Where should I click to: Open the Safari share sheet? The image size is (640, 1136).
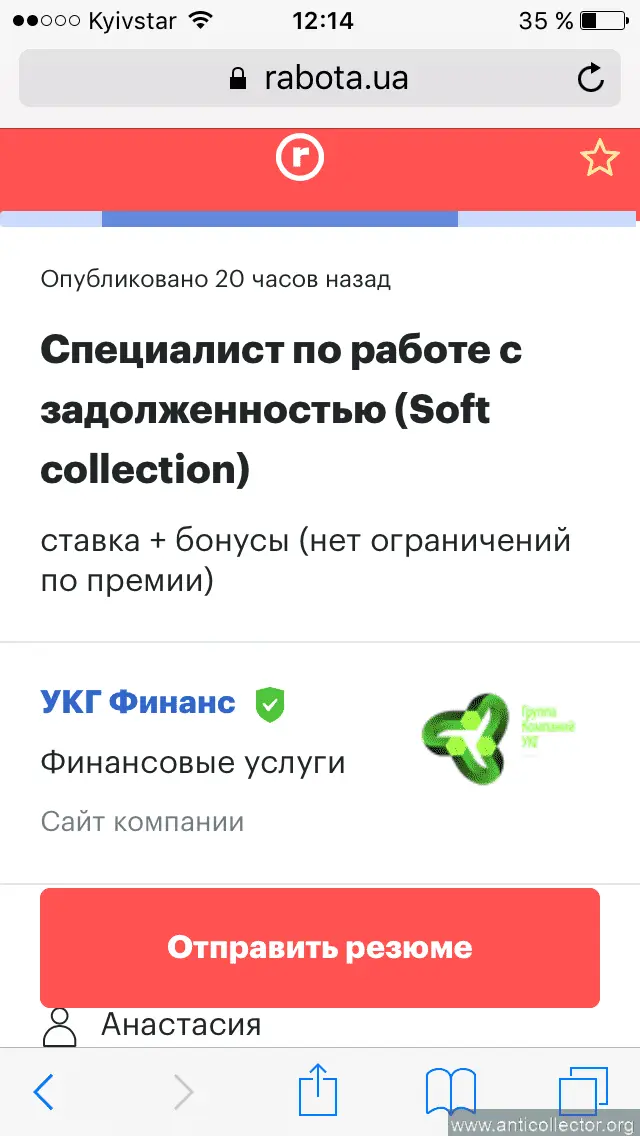tap(320, 1092)
